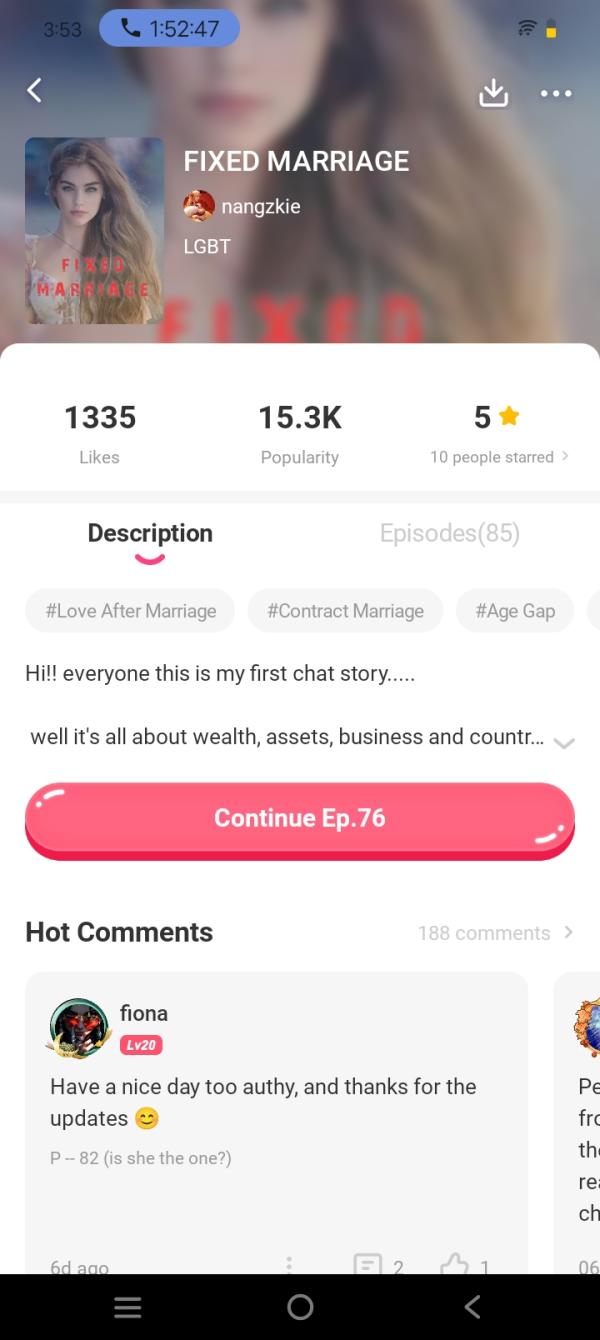
Task: Browse the #Age Gap tag
Action: click(514, 611)
